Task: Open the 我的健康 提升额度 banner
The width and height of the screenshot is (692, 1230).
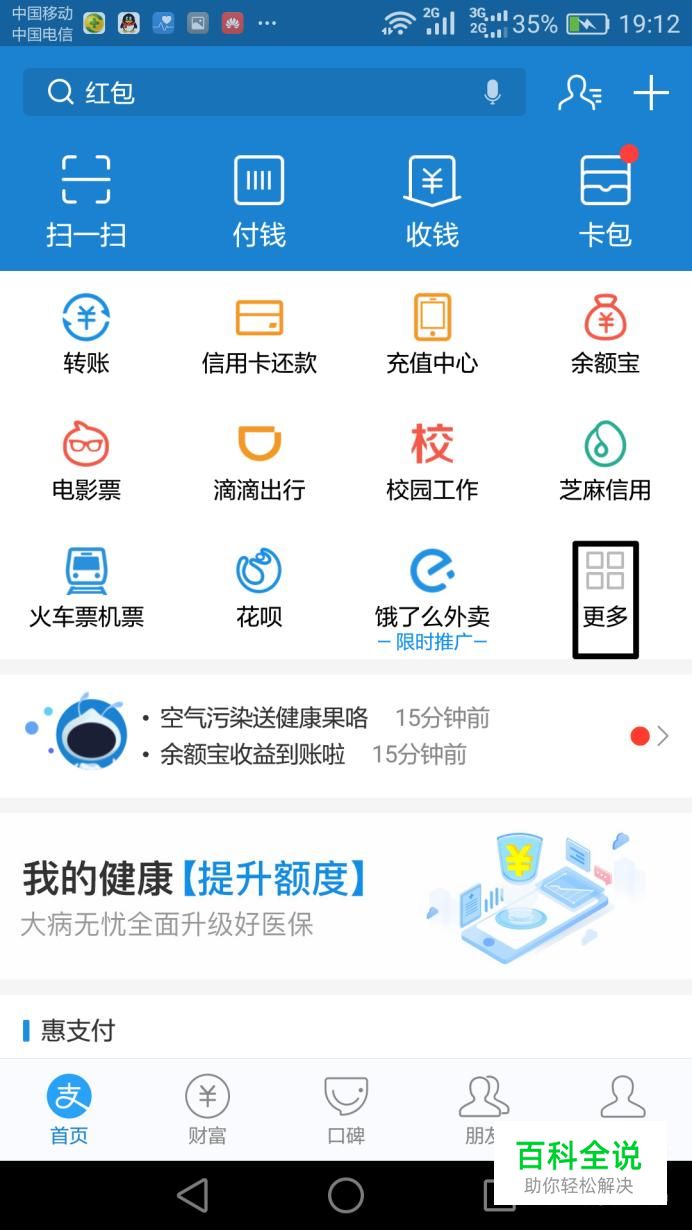Action: (346, 895)
